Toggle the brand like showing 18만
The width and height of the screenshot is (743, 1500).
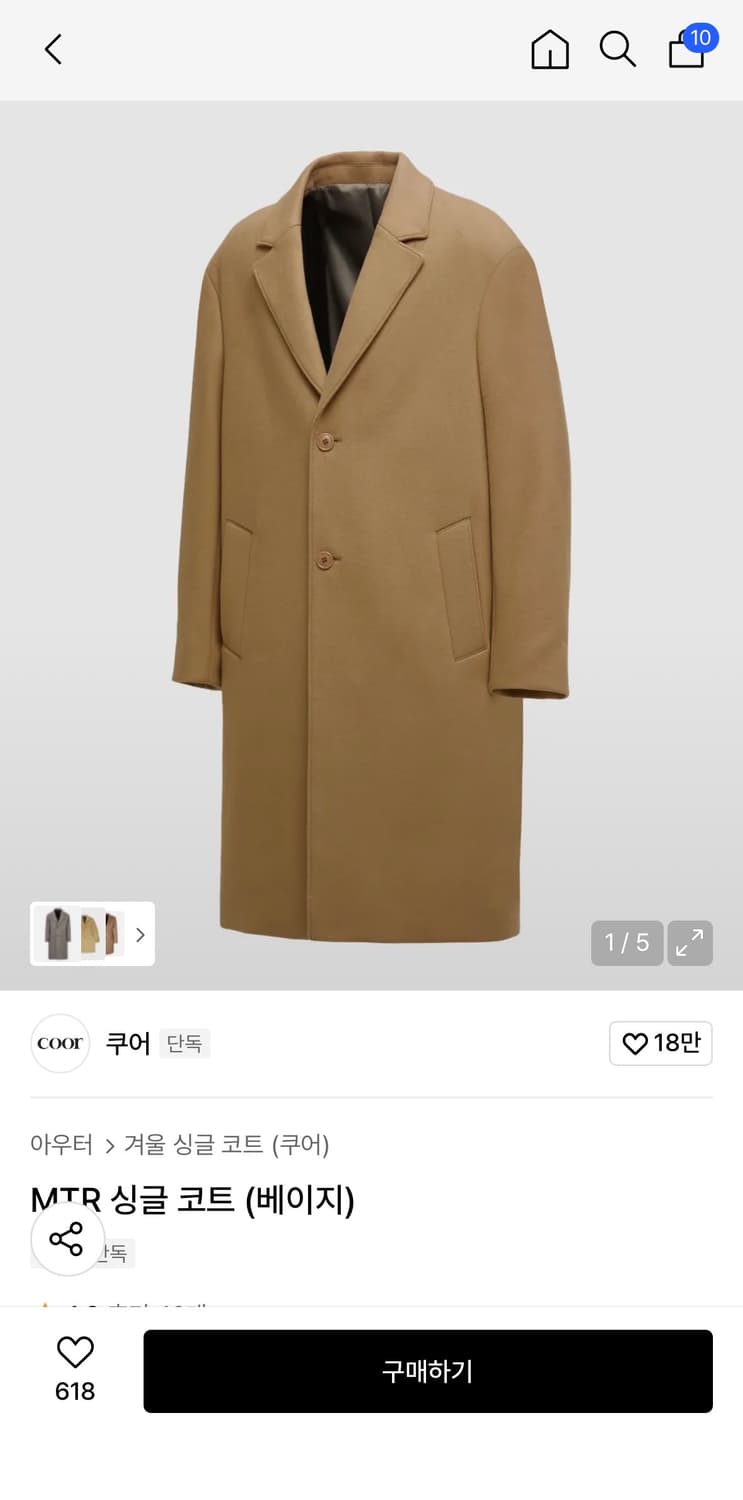(x=660, y=1043)
